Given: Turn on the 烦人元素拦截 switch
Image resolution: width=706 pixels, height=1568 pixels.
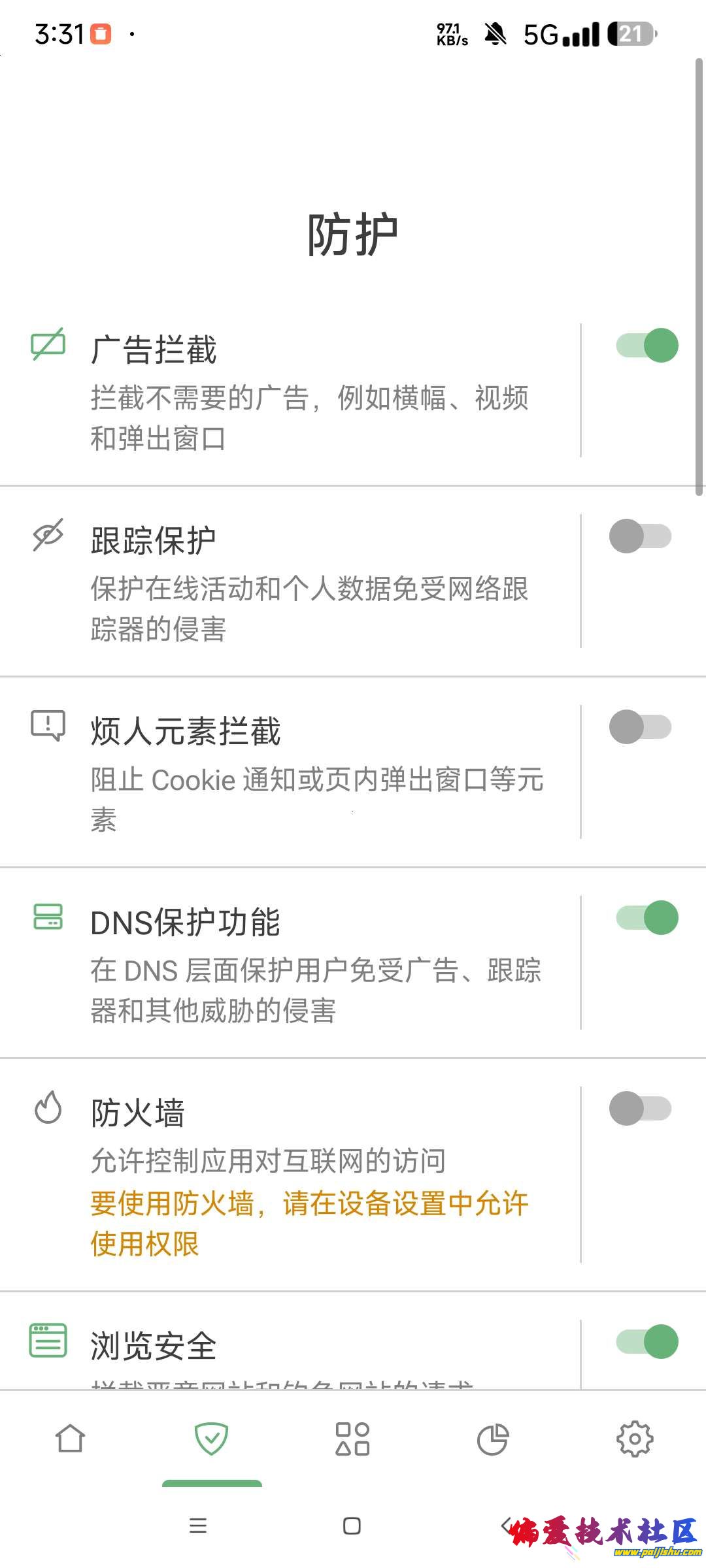Looking at the screenshot, I should [640, 727].
